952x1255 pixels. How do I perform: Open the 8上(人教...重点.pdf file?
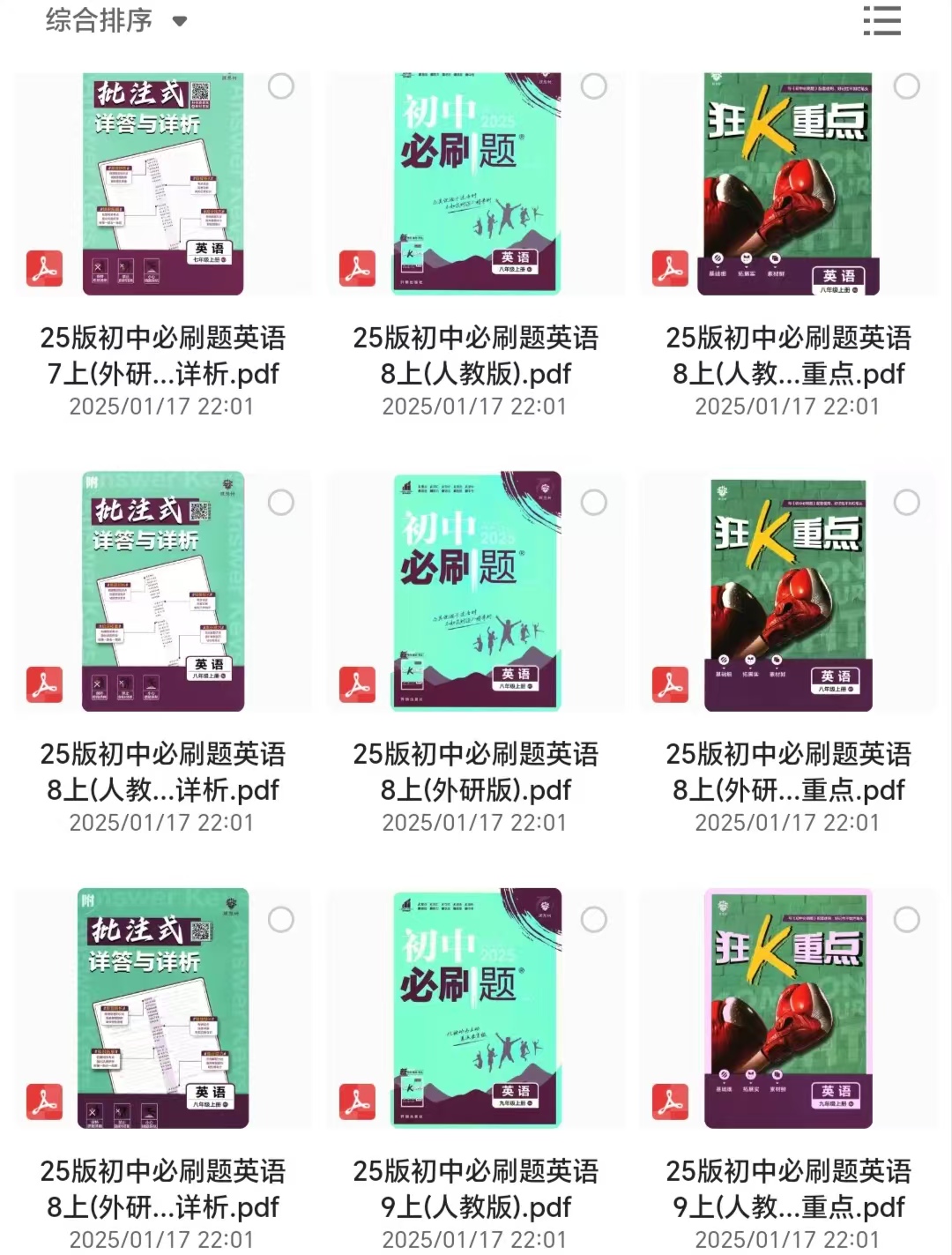[788, 184]
